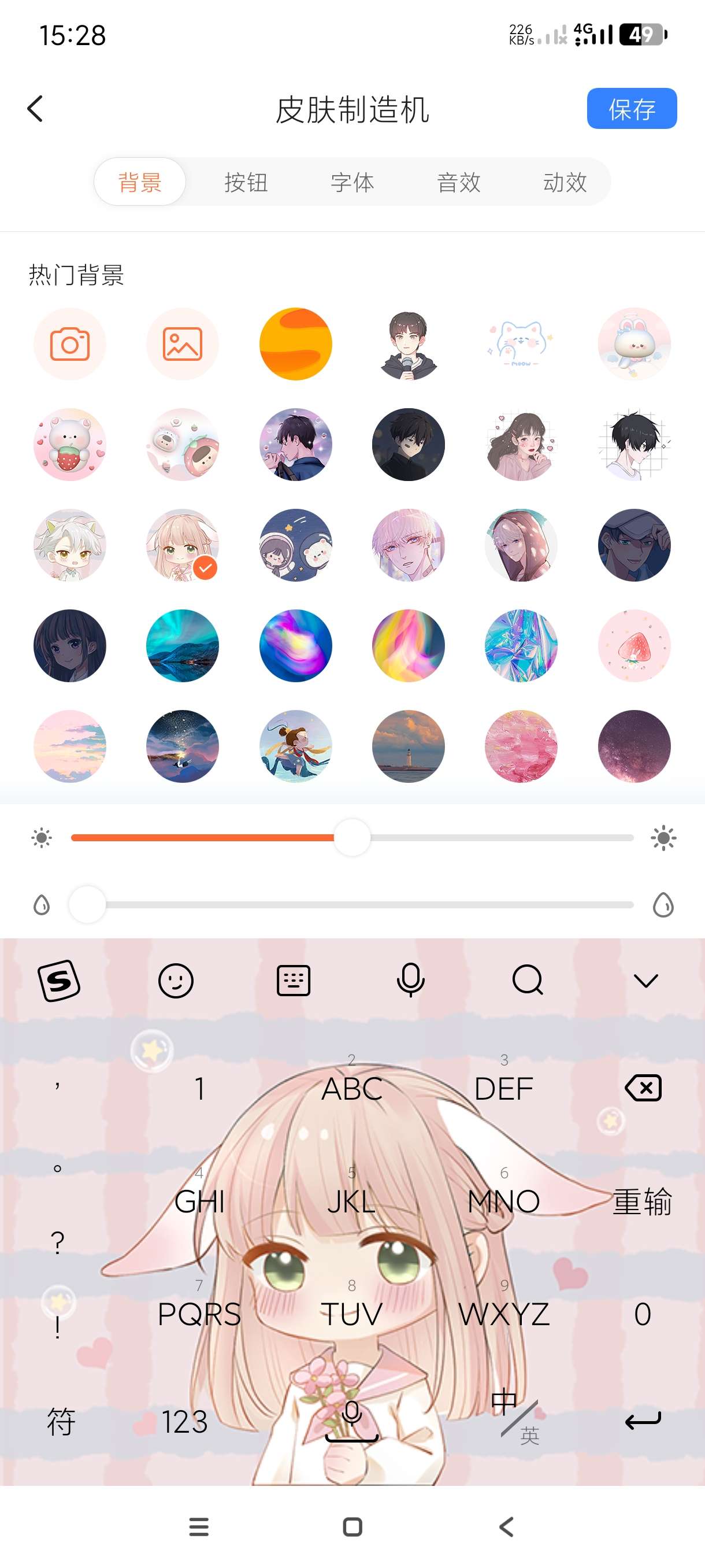This screenshot has height=1568, width=705.
Task: Tap the keyboard backspace key
Action: click(x=643, y=1088)
